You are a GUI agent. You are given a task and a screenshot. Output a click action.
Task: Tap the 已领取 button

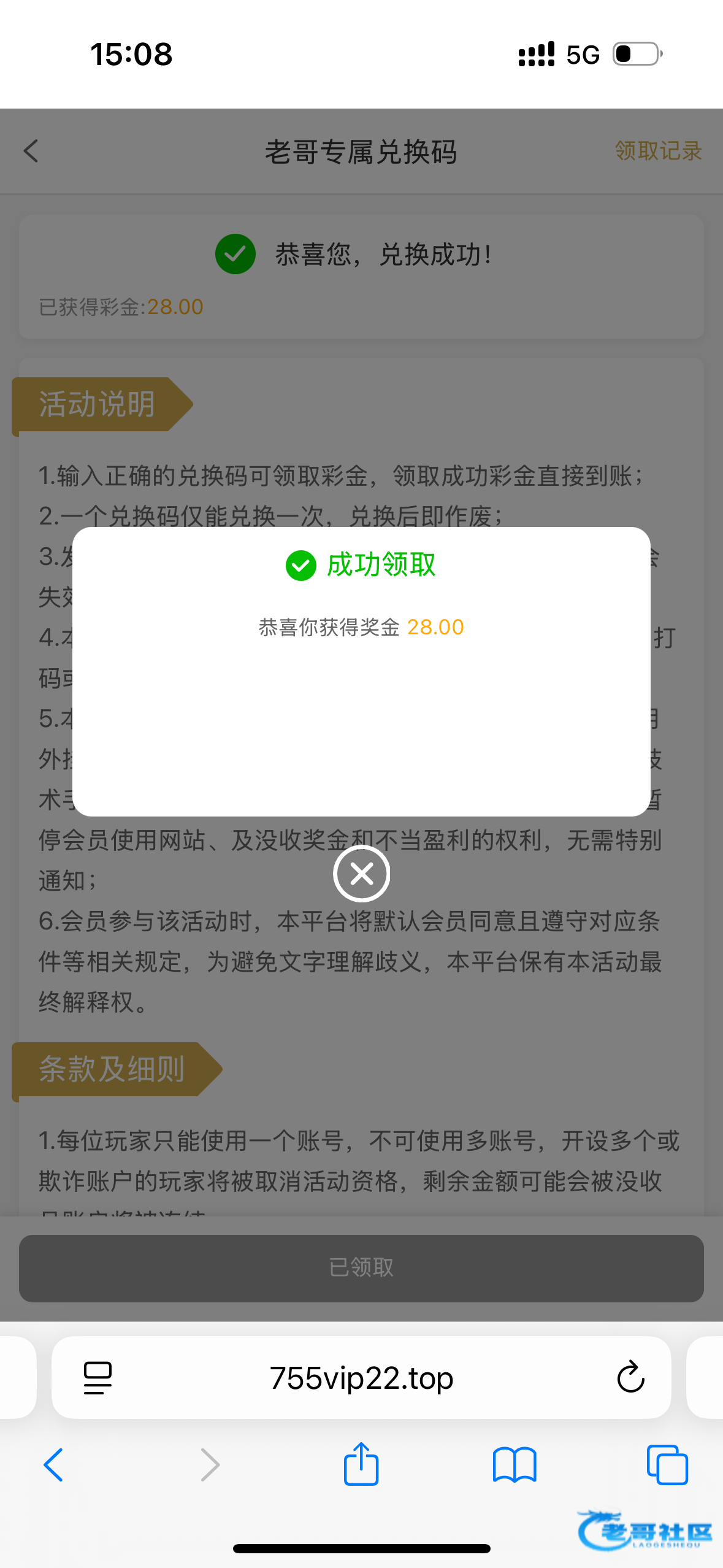coord(361,1267)
